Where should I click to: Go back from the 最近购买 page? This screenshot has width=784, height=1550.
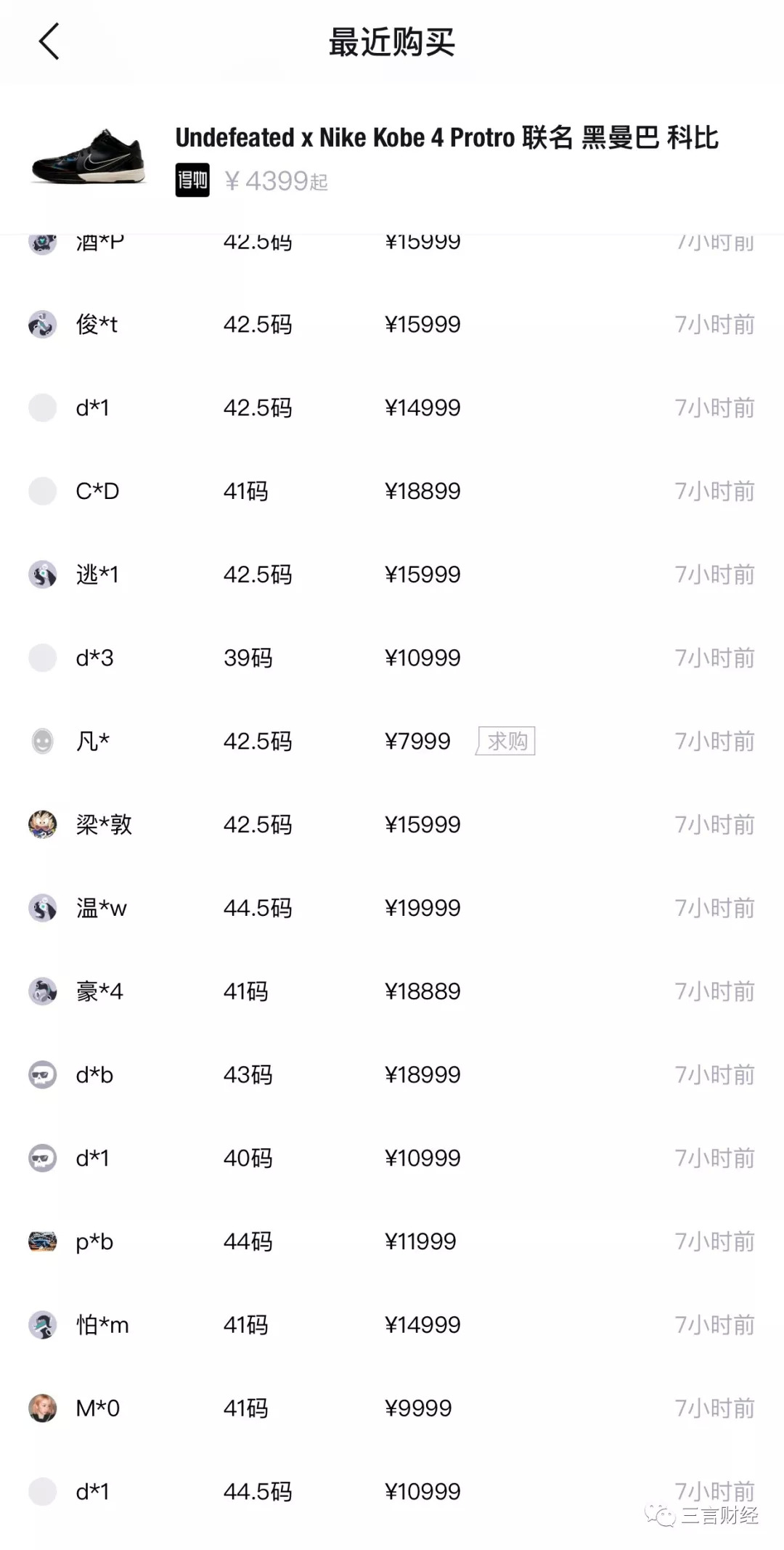[49, 41]
